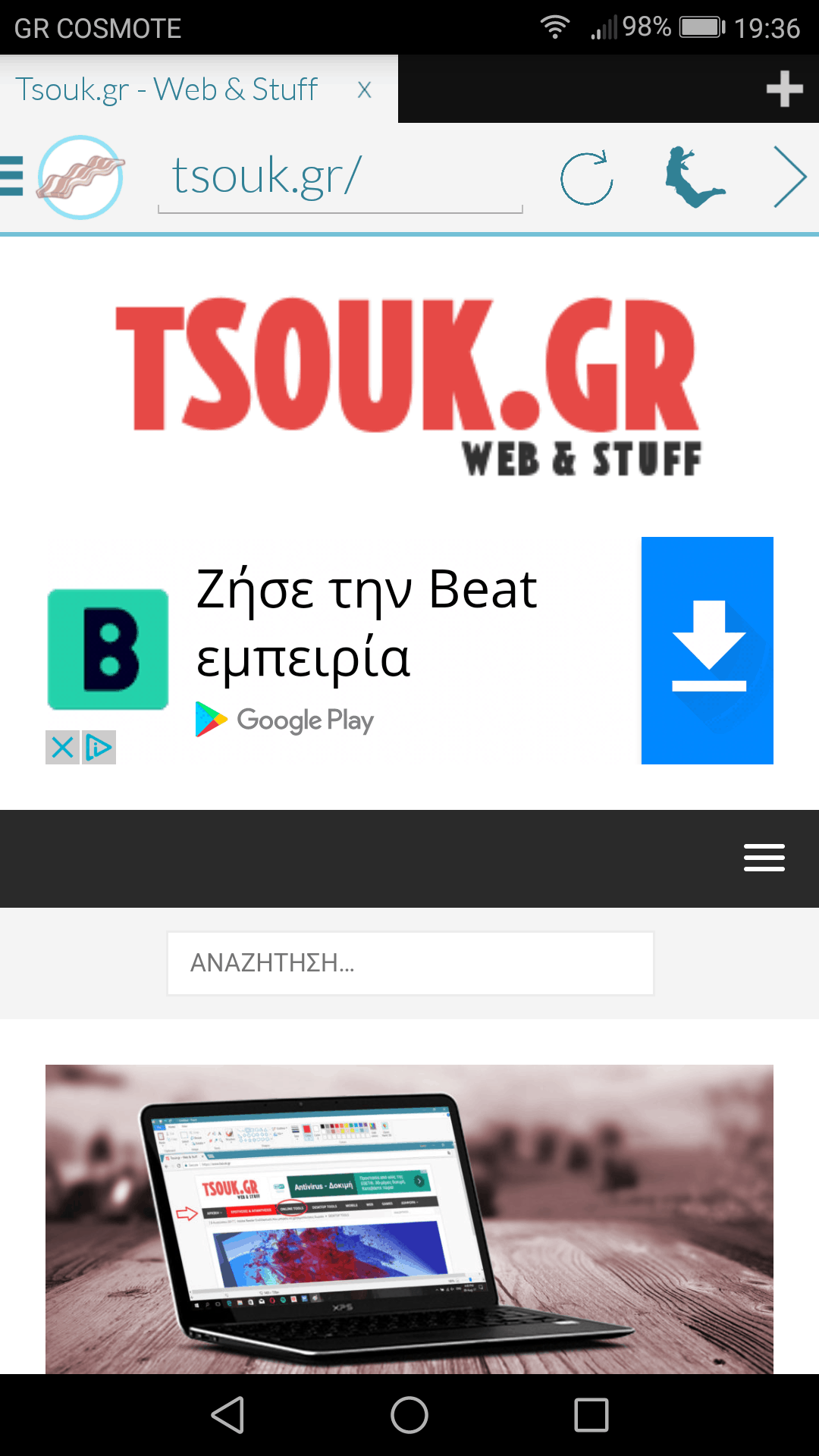Close the Tsouk.gr browser tab

pyautogui.click(x=364, y=90)
